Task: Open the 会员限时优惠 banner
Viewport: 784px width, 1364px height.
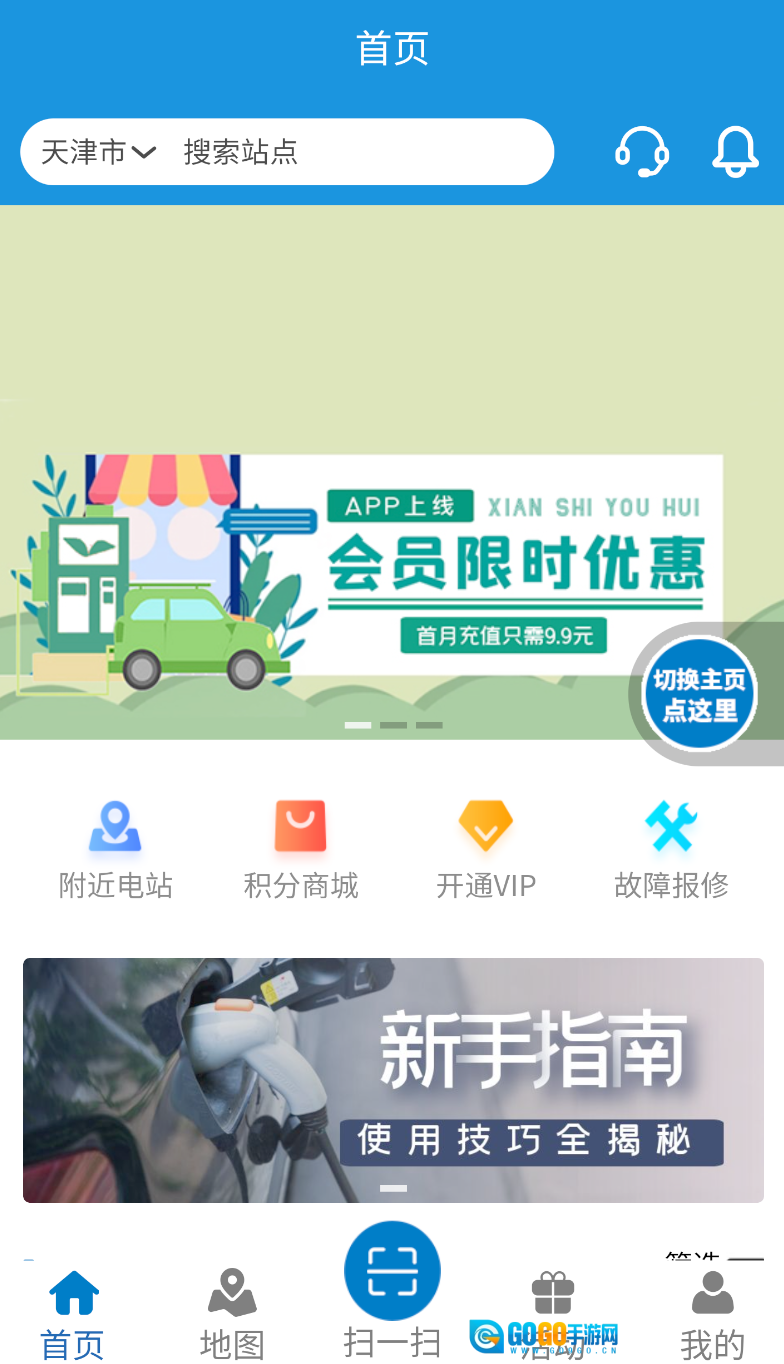Action: (x=400, y=565)
